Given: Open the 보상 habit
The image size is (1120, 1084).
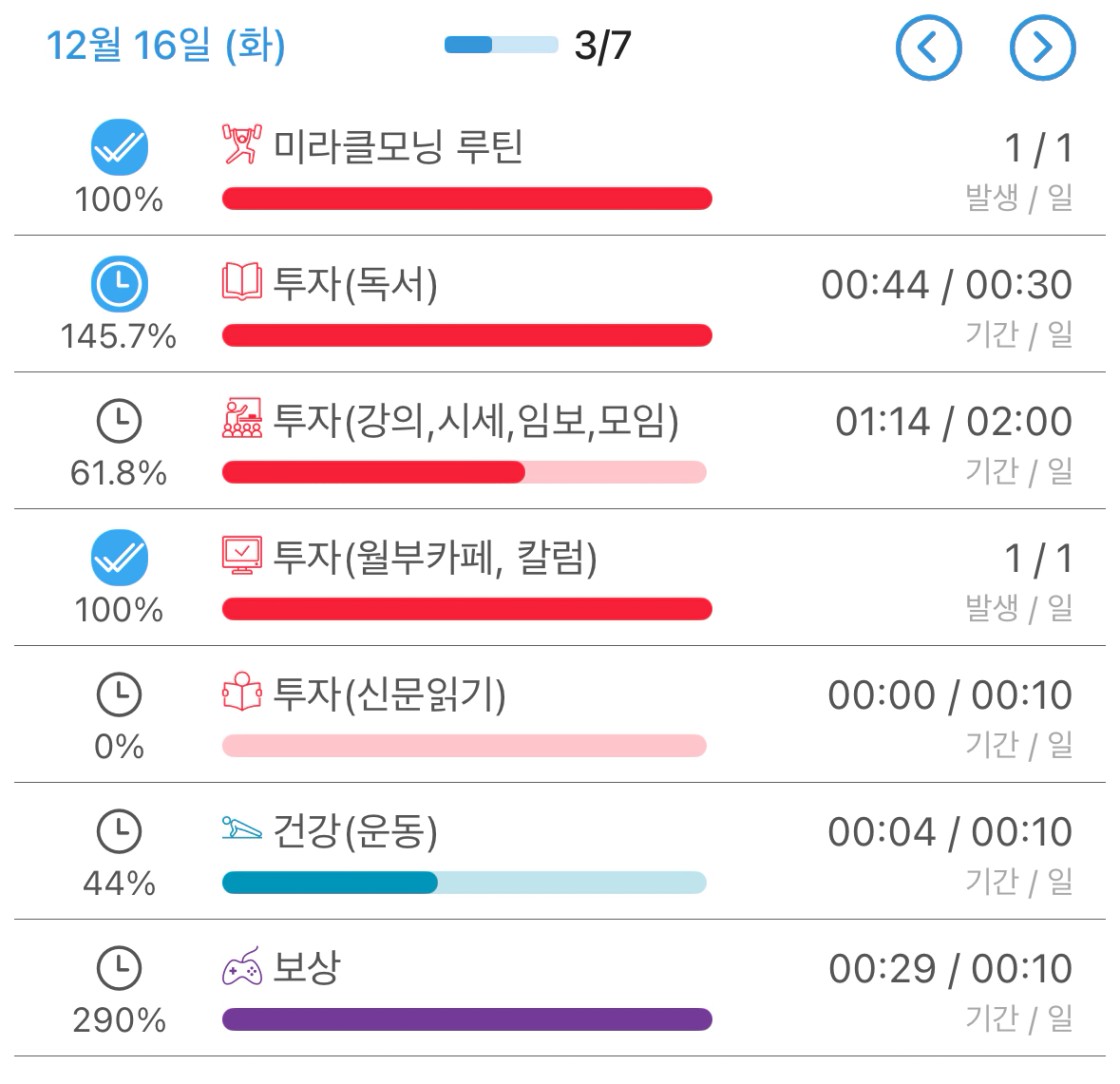Looking at the screenshot, I should click(306, 969).
